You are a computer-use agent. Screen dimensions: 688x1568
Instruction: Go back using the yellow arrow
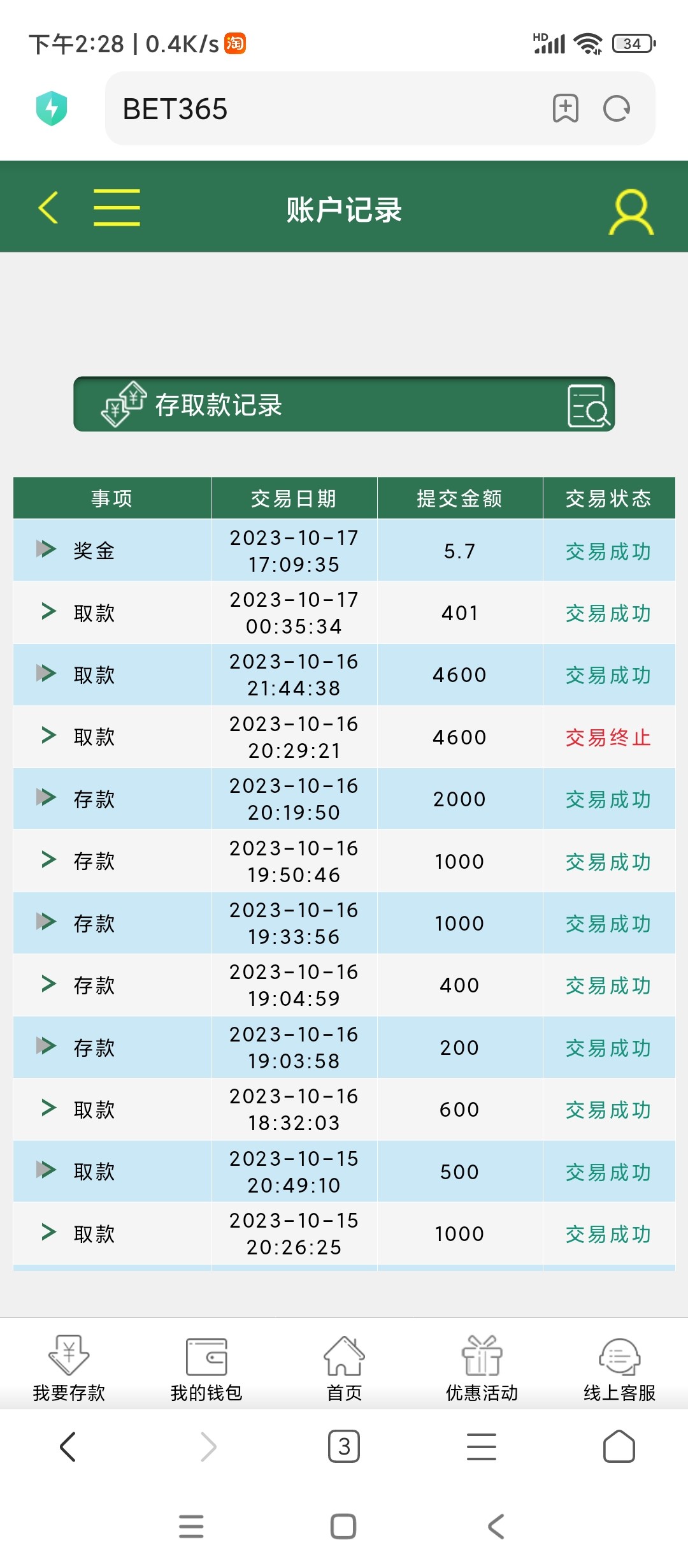pyautogui.click(x=48, y=208)
